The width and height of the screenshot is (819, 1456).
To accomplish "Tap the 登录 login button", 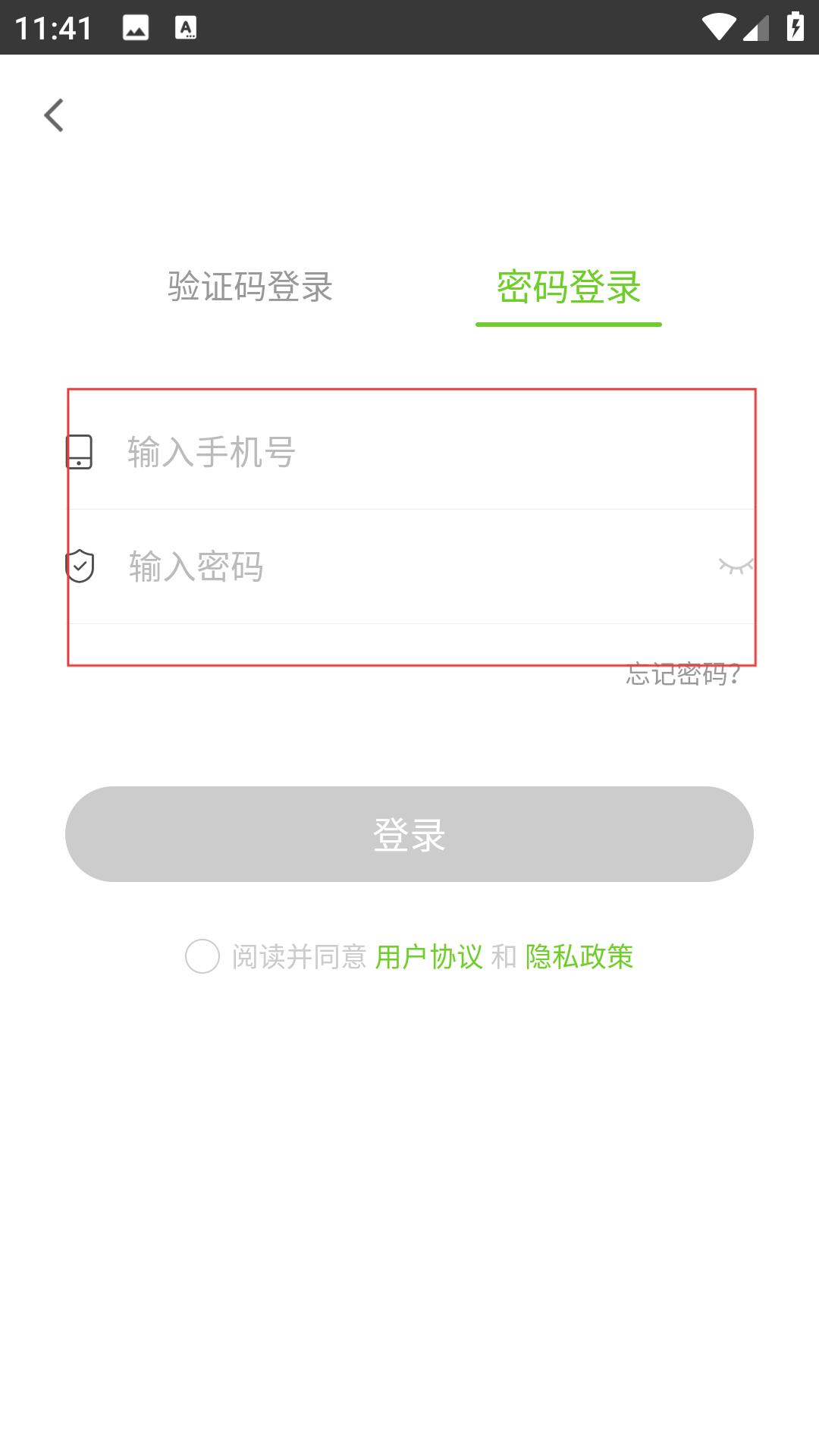I will [409, 834].
